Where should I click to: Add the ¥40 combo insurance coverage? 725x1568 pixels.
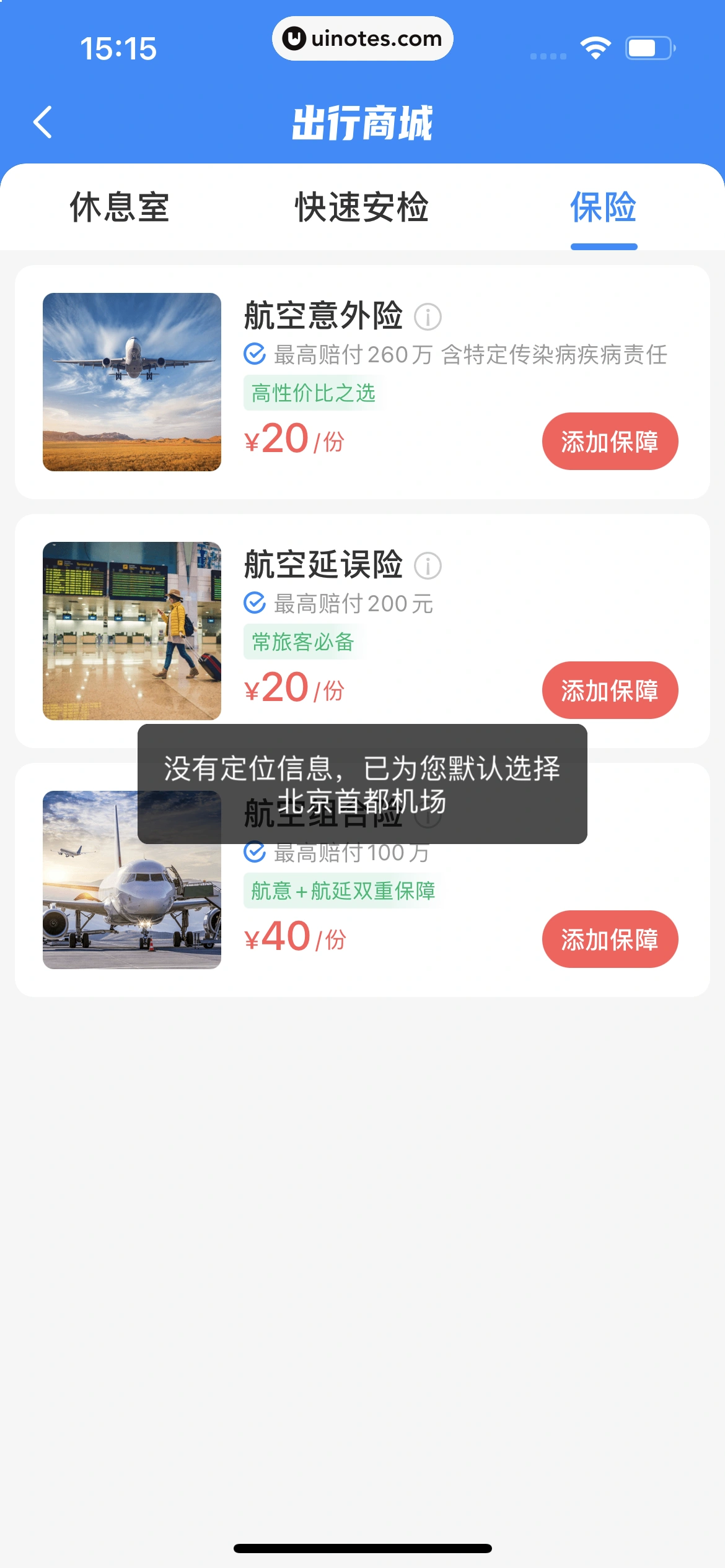(610, 939)
